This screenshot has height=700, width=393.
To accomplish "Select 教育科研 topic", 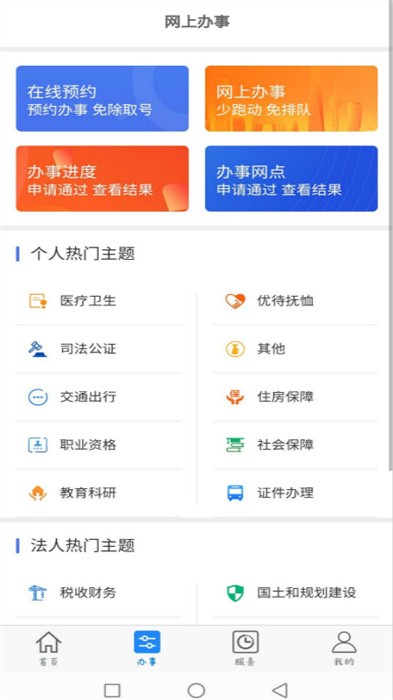I will coord(98,493).
